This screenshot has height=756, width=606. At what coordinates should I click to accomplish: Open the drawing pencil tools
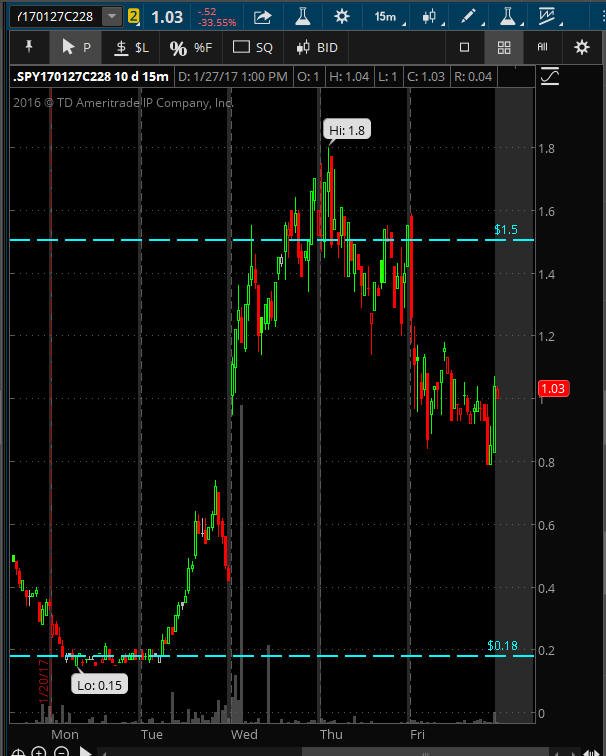click(469, 17)
